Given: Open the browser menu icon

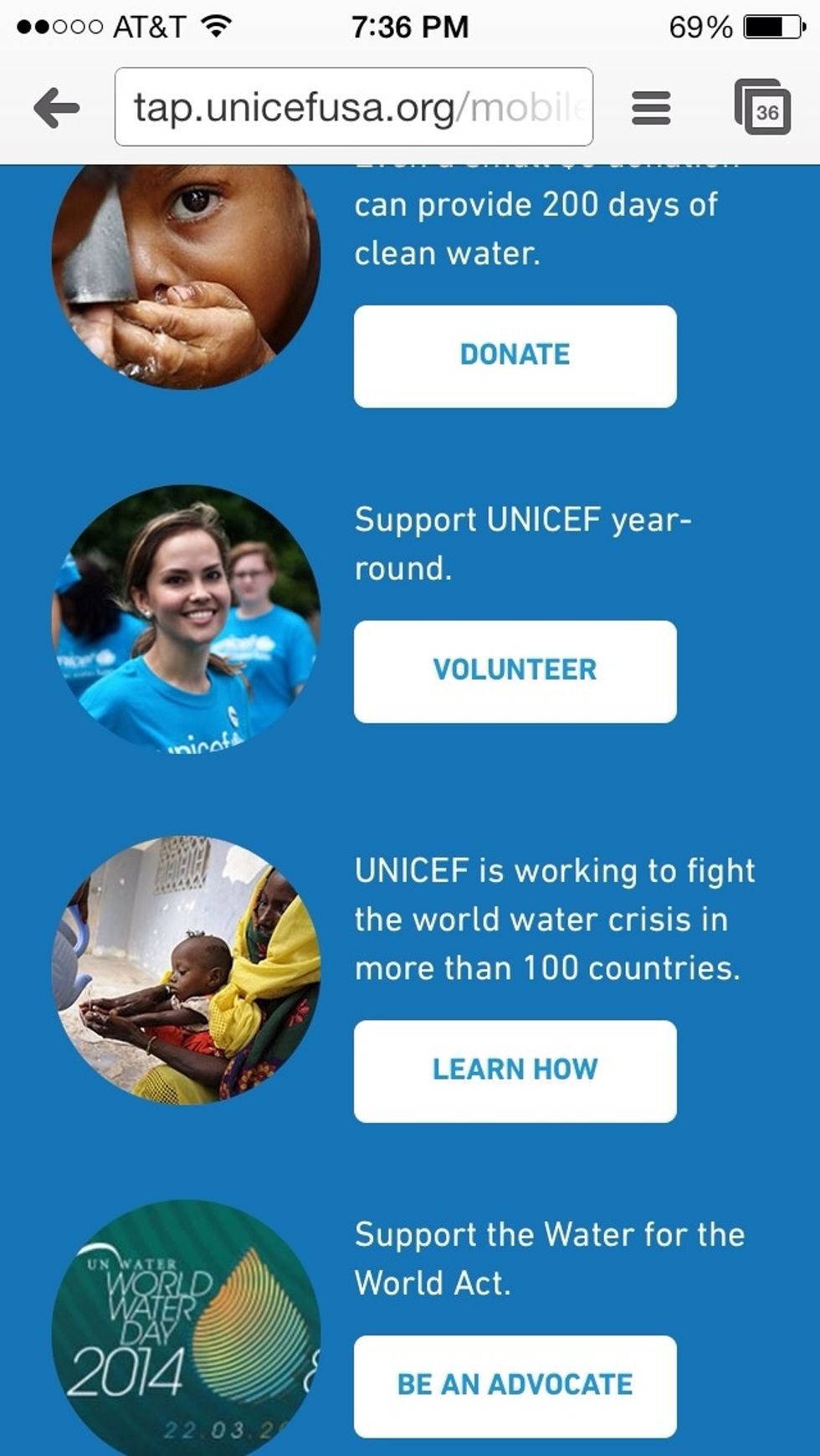Looking at the screenshot, I should 651,108.
